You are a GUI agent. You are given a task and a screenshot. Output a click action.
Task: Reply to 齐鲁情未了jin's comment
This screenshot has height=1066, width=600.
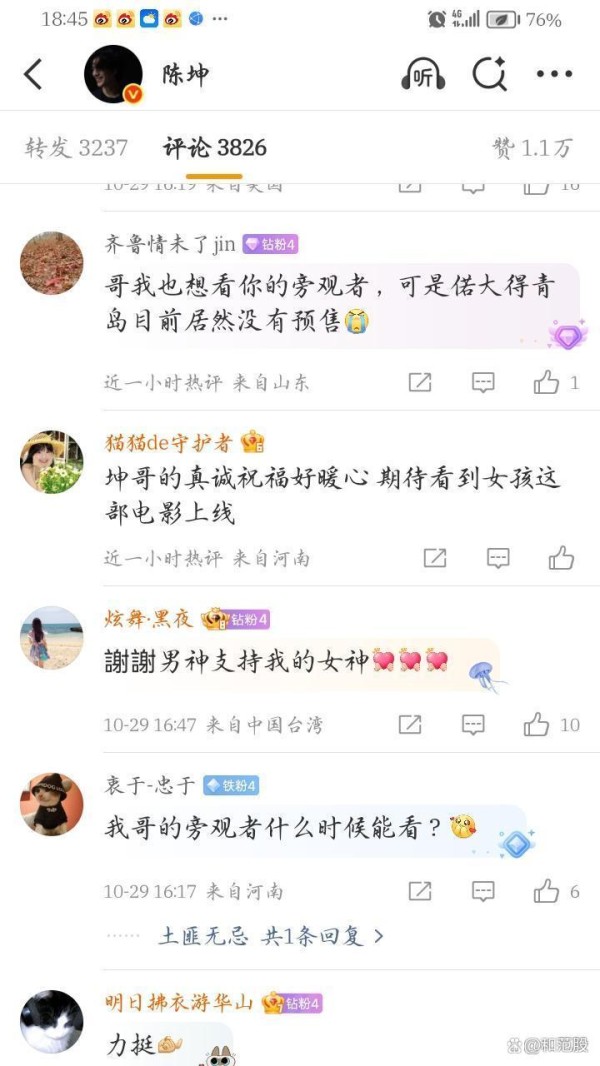[483, 382]
